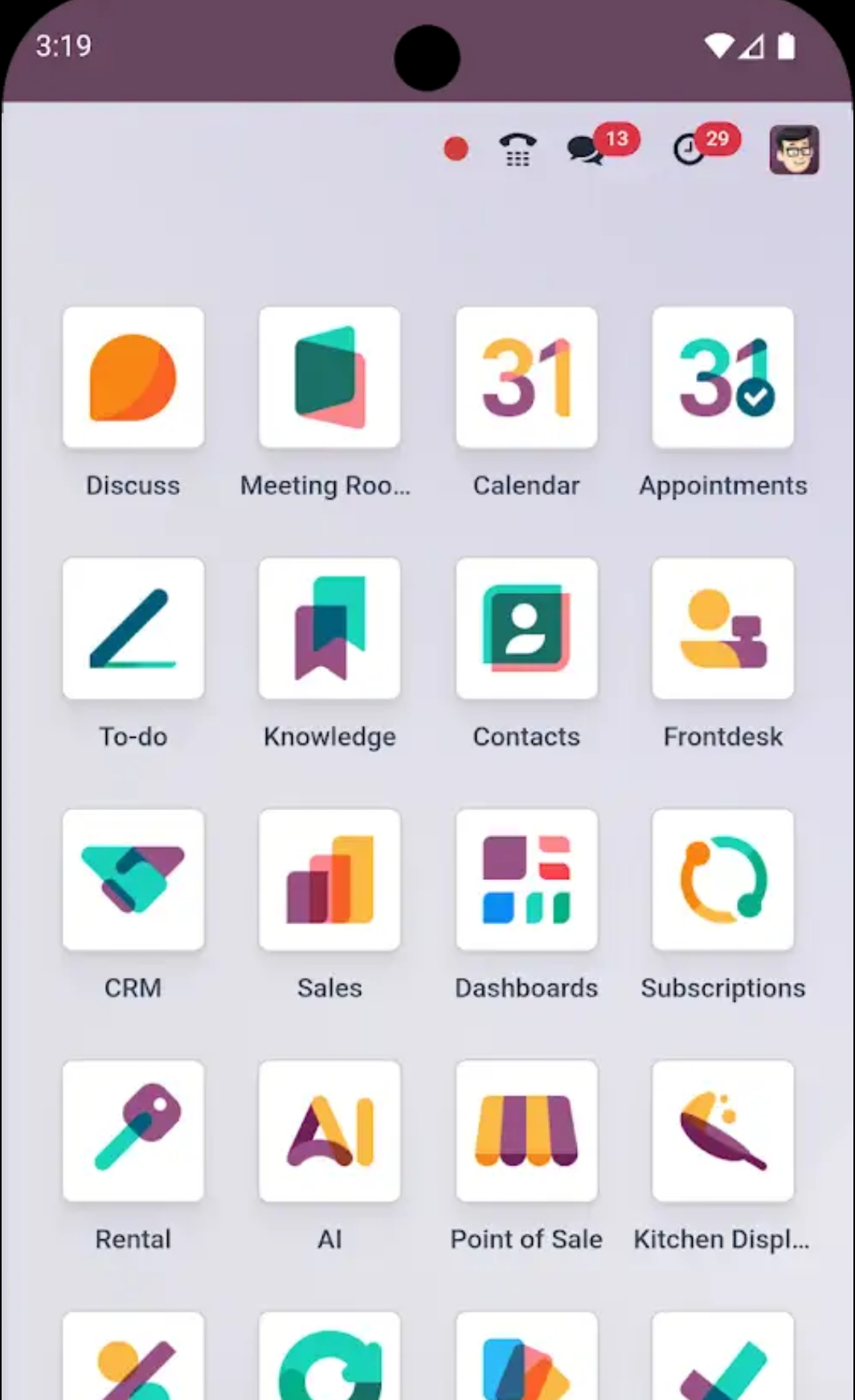Open the user profile avatar menu
Viewport: 855px width, 1400px height.
point(794,149)
